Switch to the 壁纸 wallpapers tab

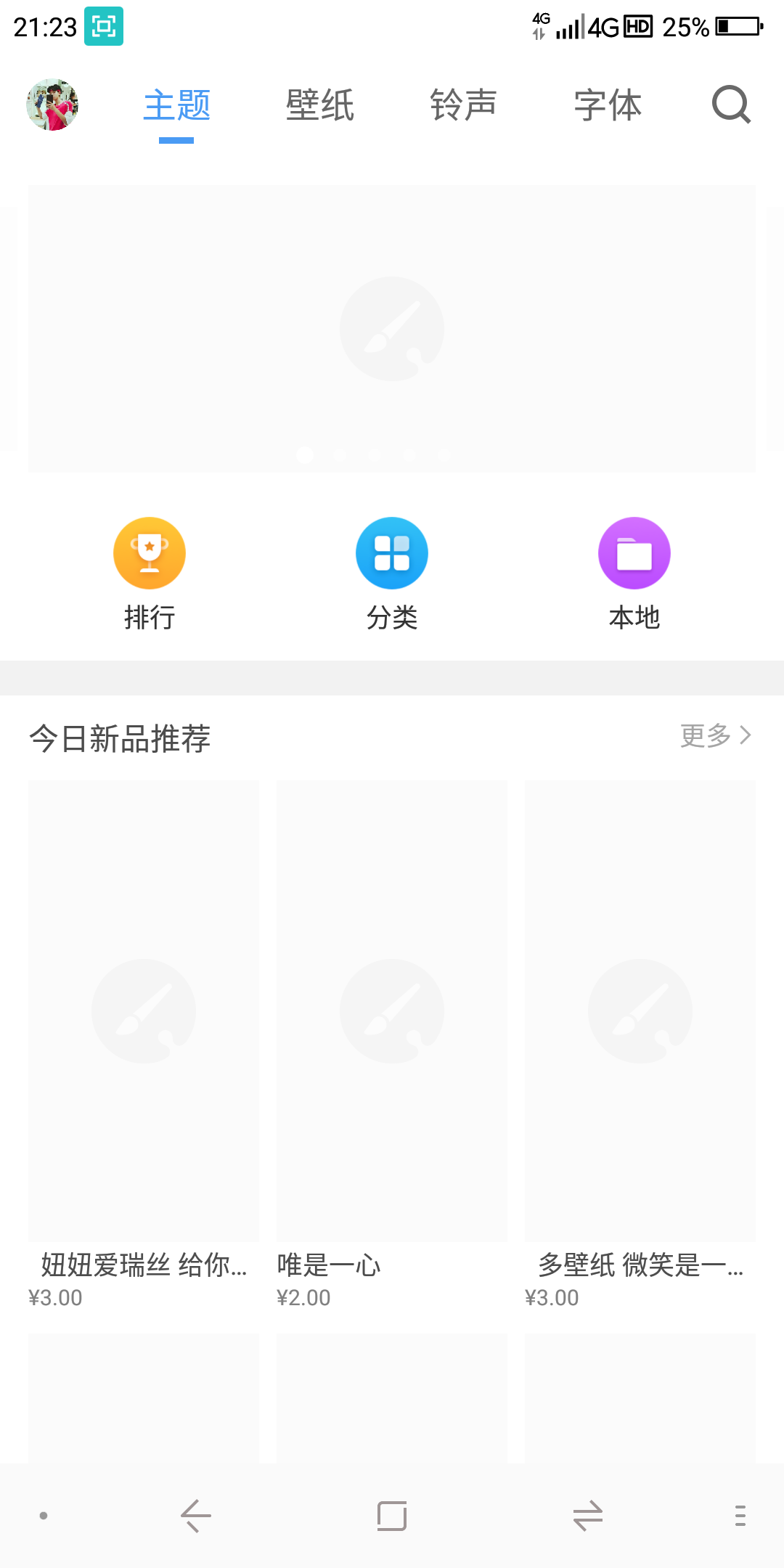(x=321, y=105)
